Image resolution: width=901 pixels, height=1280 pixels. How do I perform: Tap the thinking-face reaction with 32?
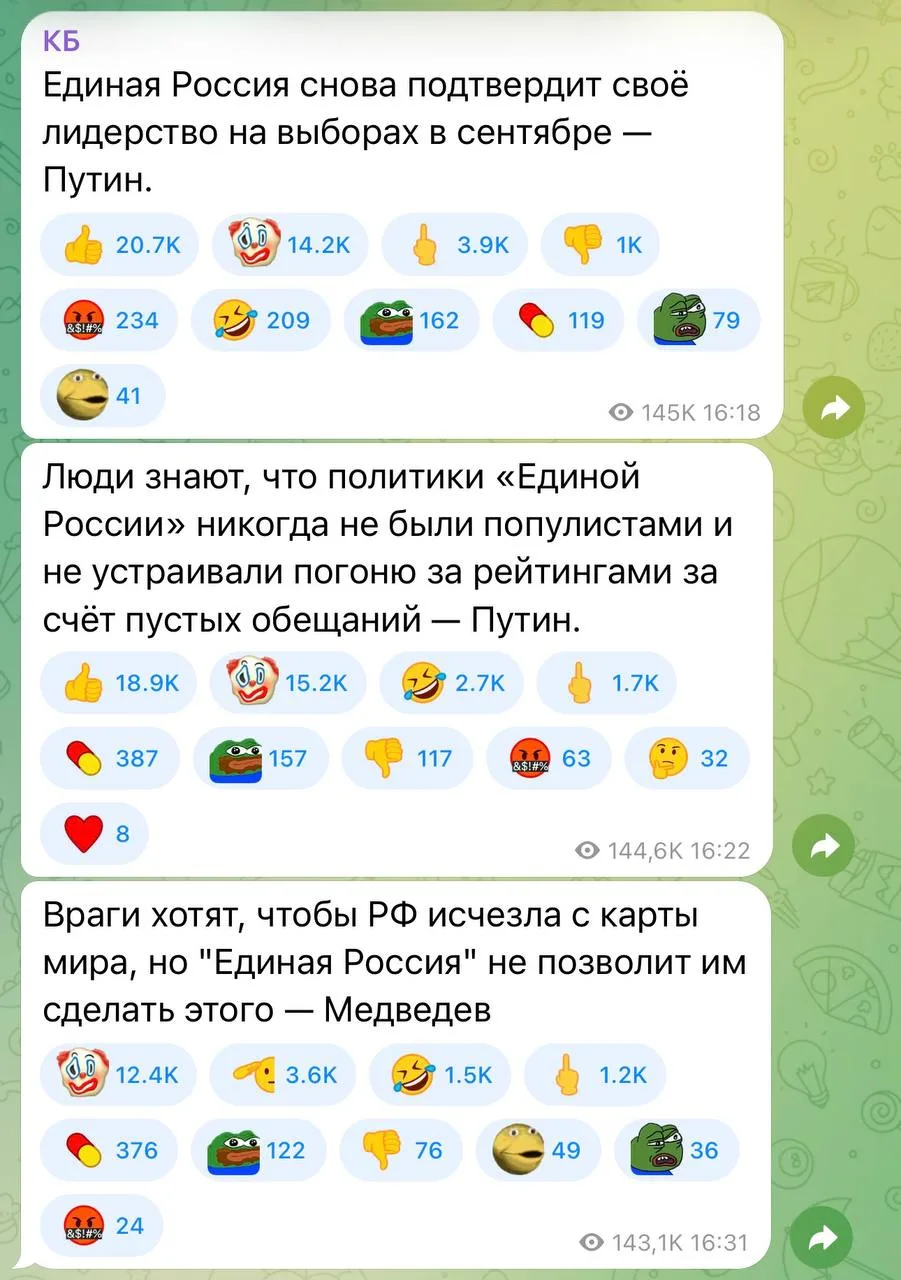(686, 759)
